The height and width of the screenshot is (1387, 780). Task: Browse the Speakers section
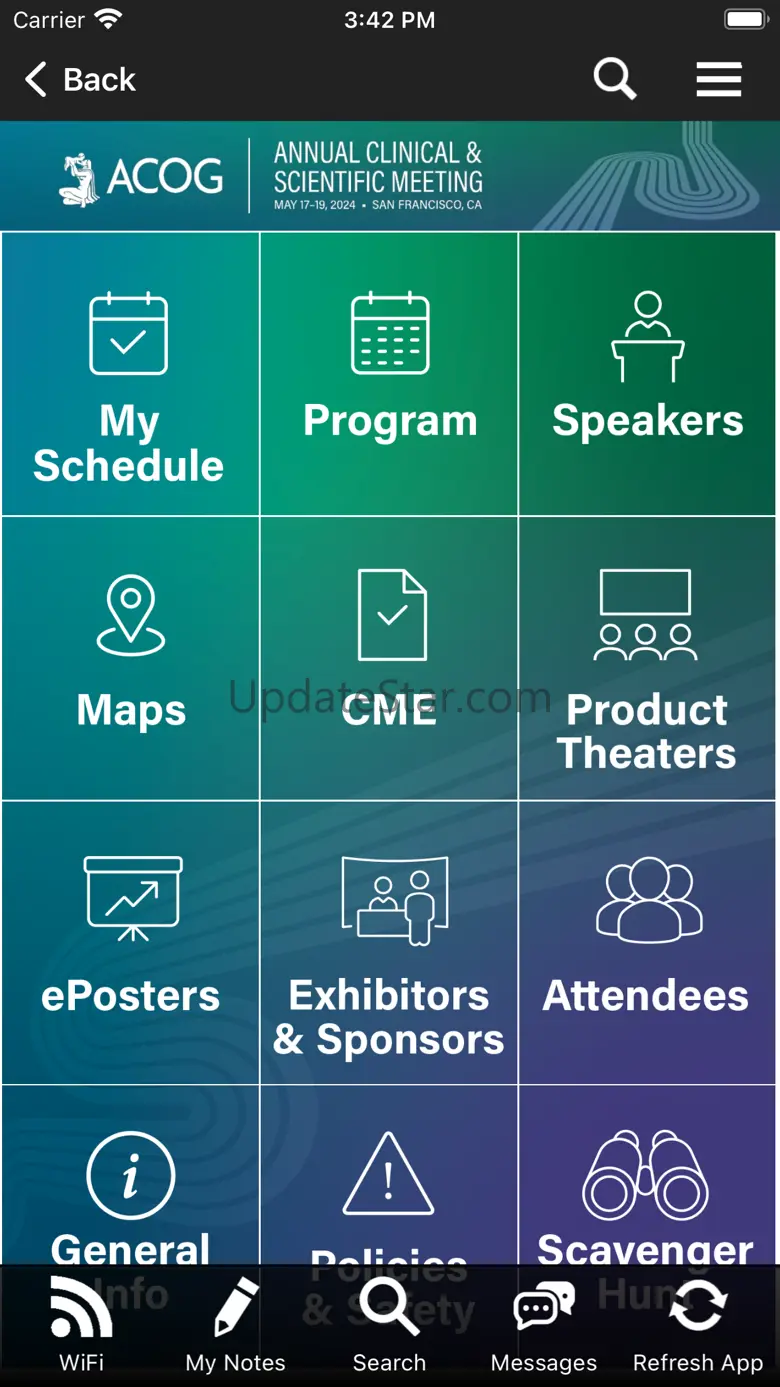(648, 375)
